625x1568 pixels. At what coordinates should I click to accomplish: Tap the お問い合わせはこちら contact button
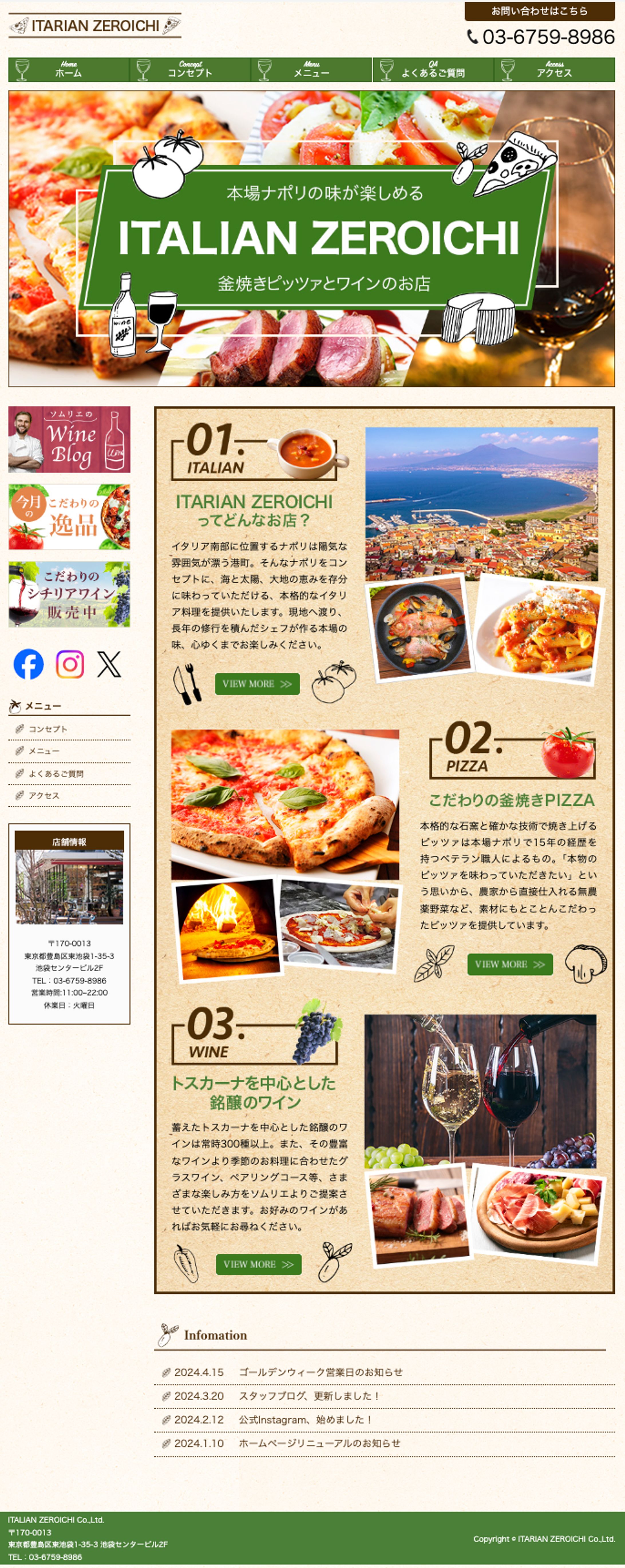539,11
